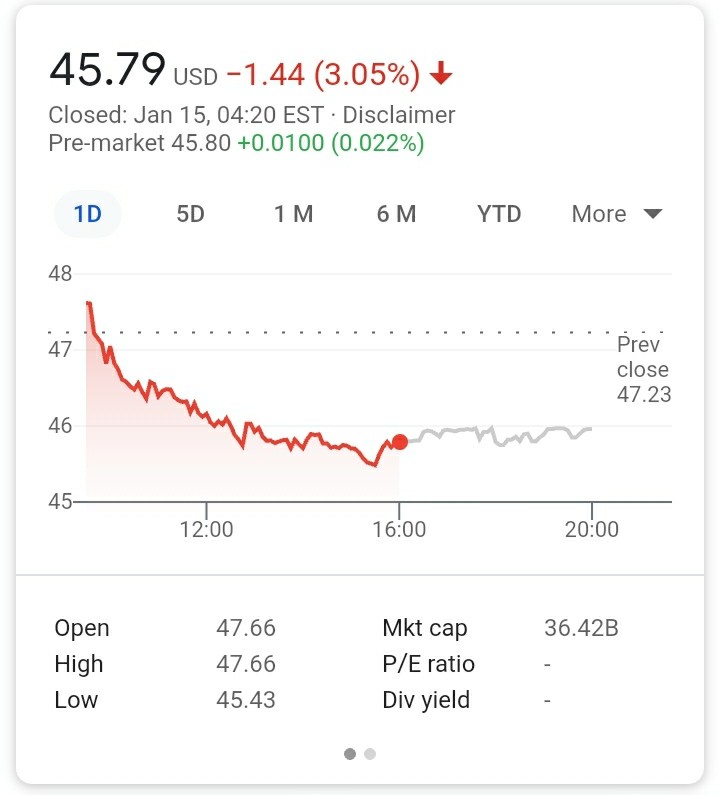The image size is (720, 795).
Task: Open the Disclaimer link
Action: point(399,115)
